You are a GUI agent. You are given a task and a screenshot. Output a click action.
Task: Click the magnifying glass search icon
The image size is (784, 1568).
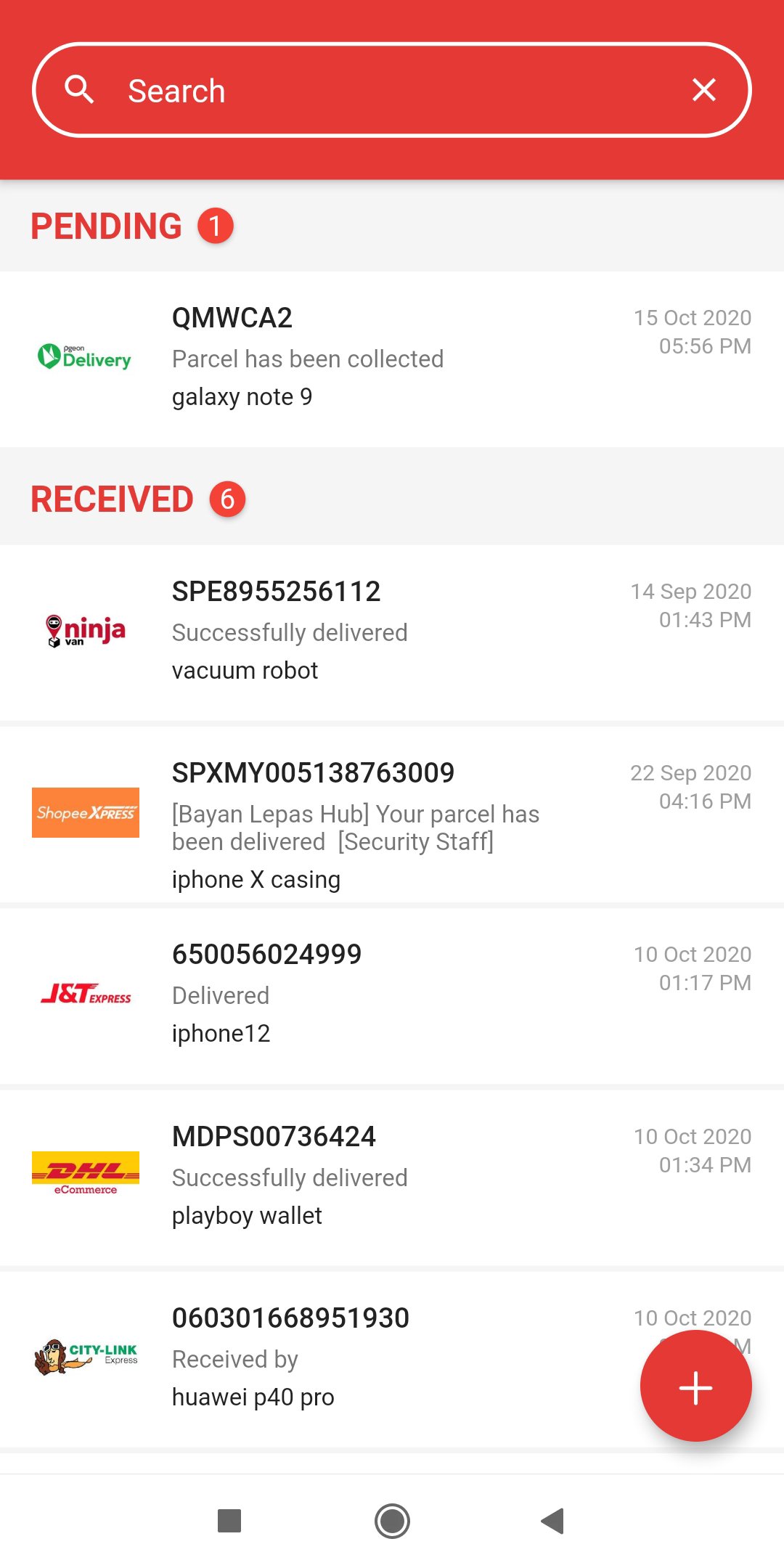click(x=80, y=89)
